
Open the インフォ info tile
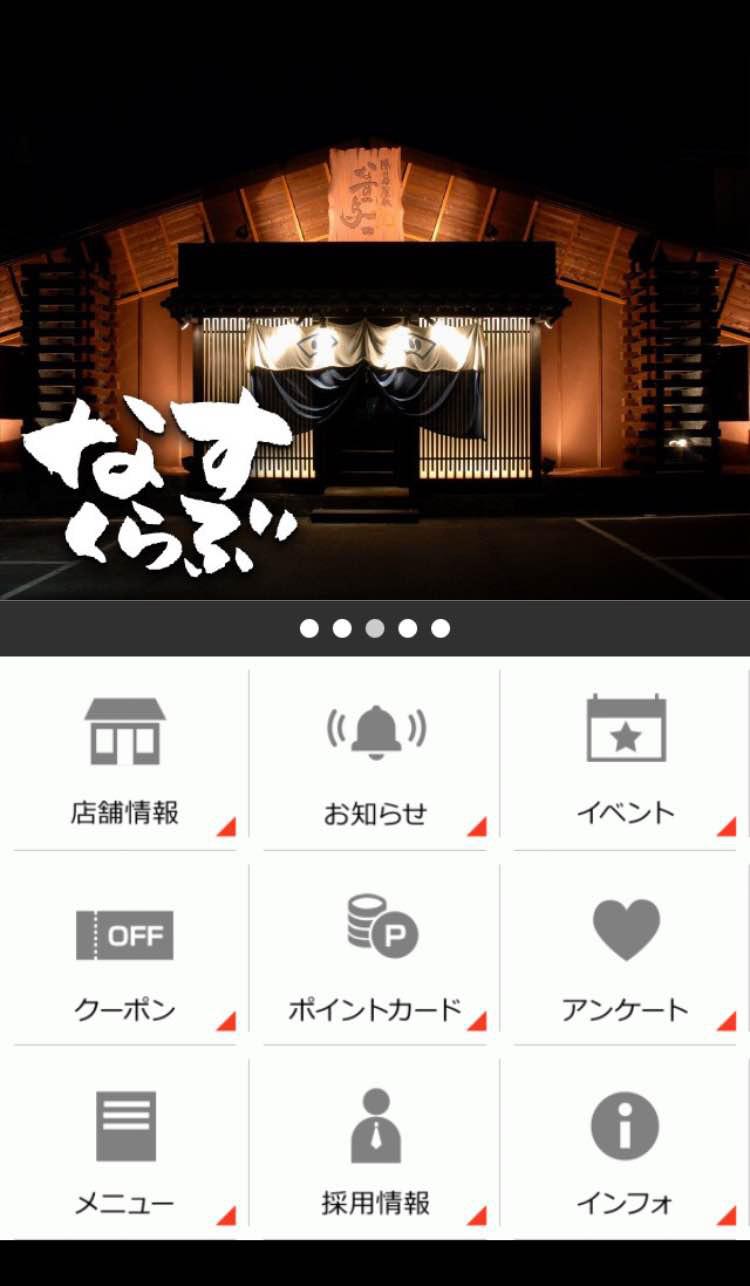(x=625, y=1150)
